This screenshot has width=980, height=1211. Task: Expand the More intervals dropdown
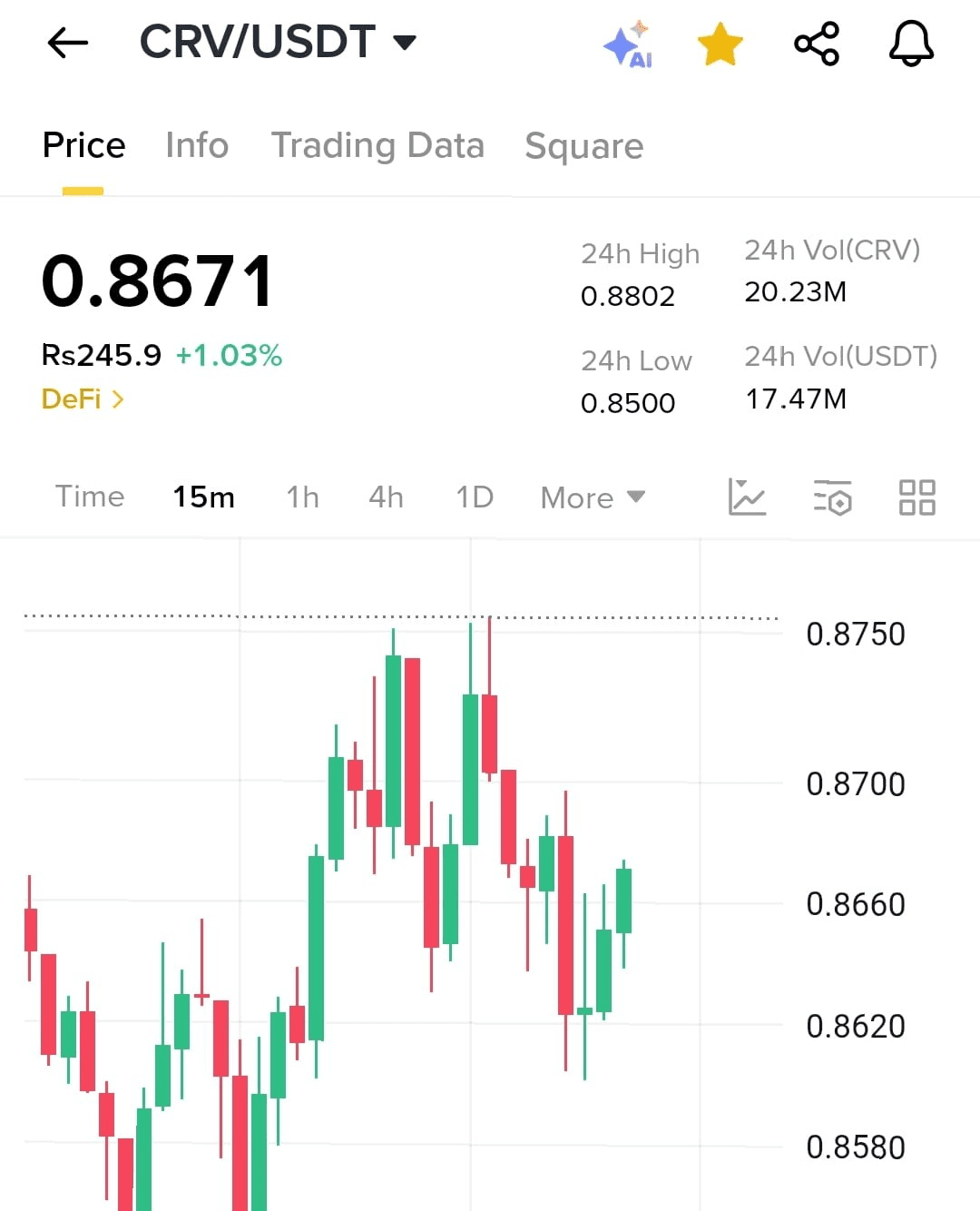coord(593,497)
